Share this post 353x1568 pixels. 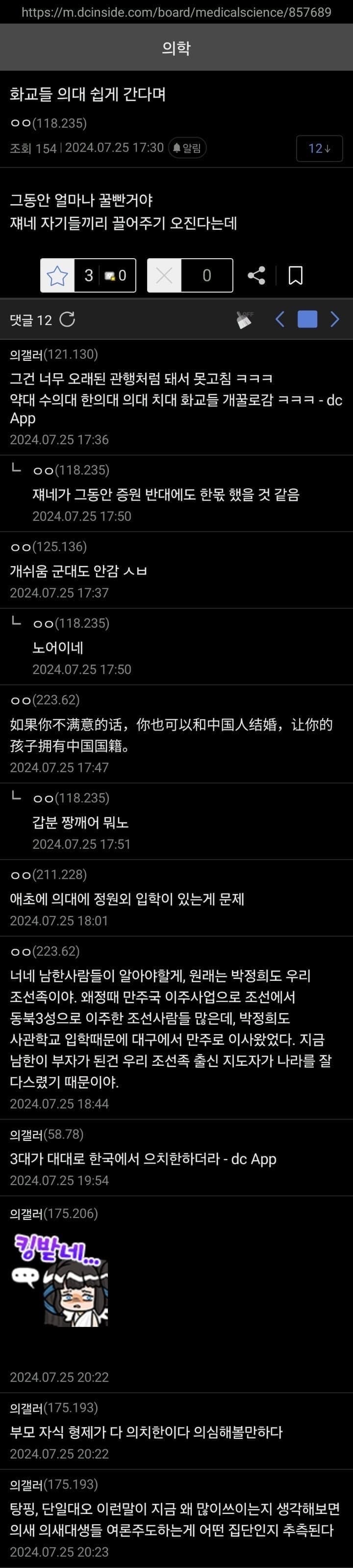(256, 276)
